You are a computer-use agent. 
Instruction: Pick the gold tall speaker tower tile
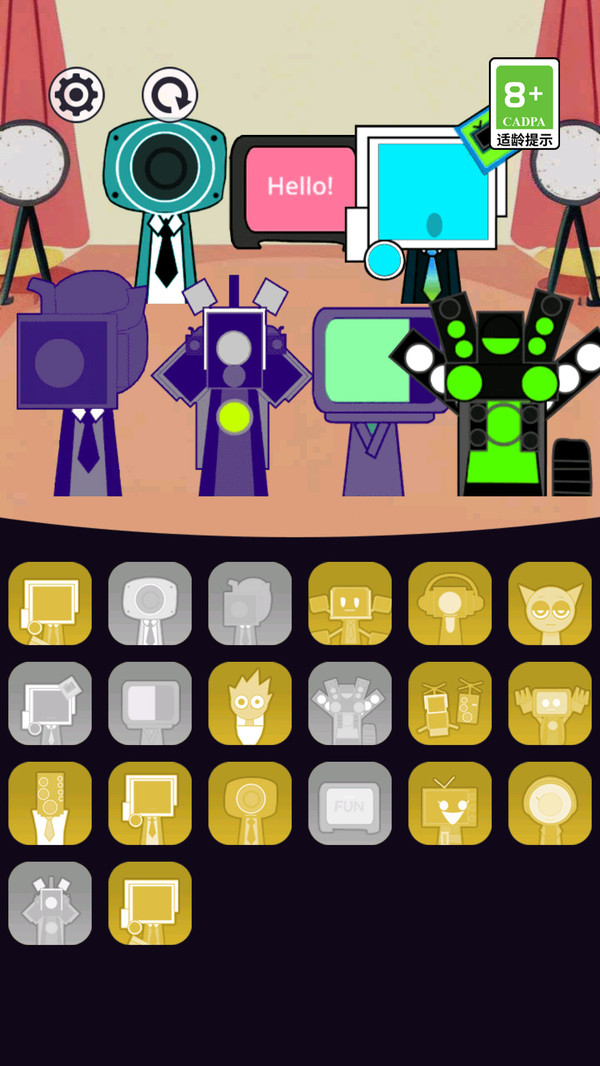tap(50, 803)
